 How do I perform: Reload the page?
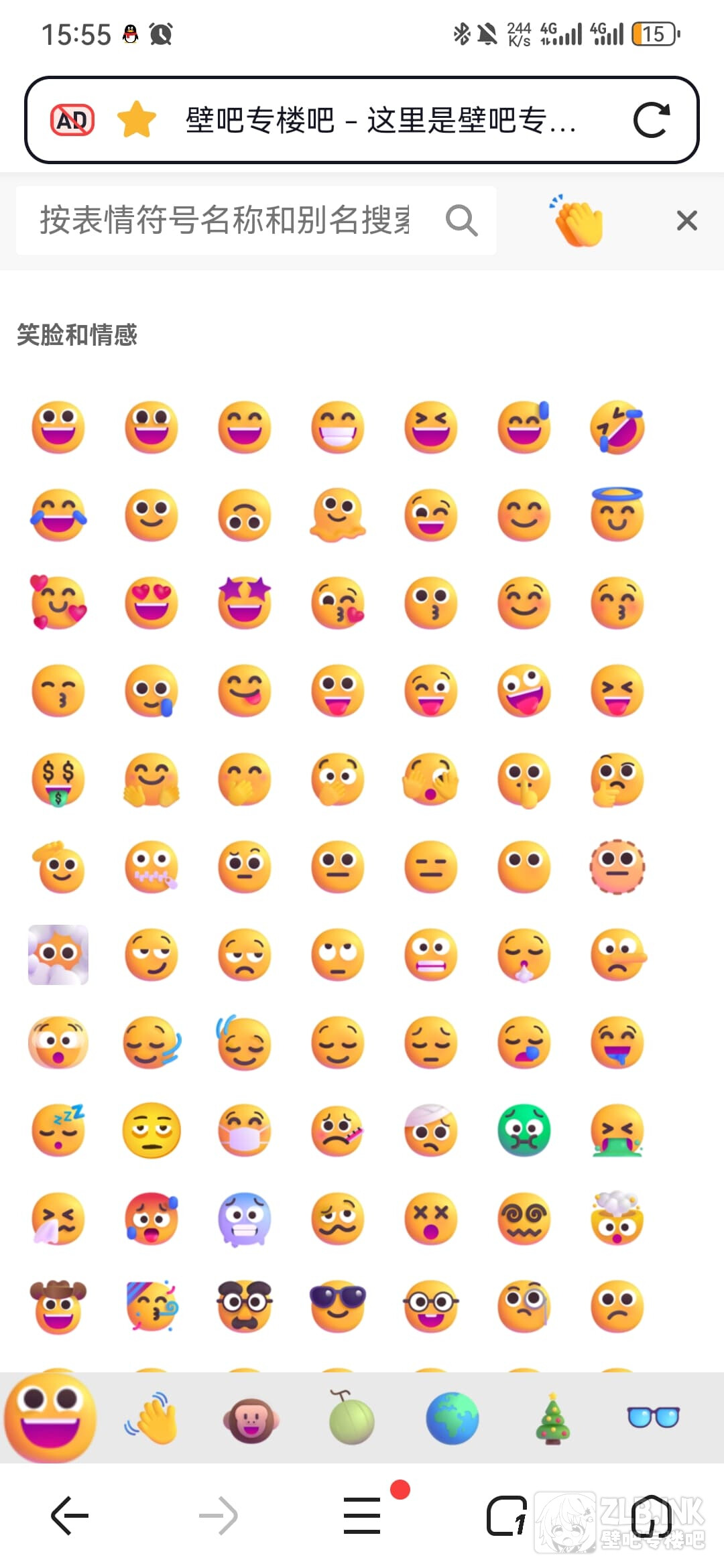(651, 120)
